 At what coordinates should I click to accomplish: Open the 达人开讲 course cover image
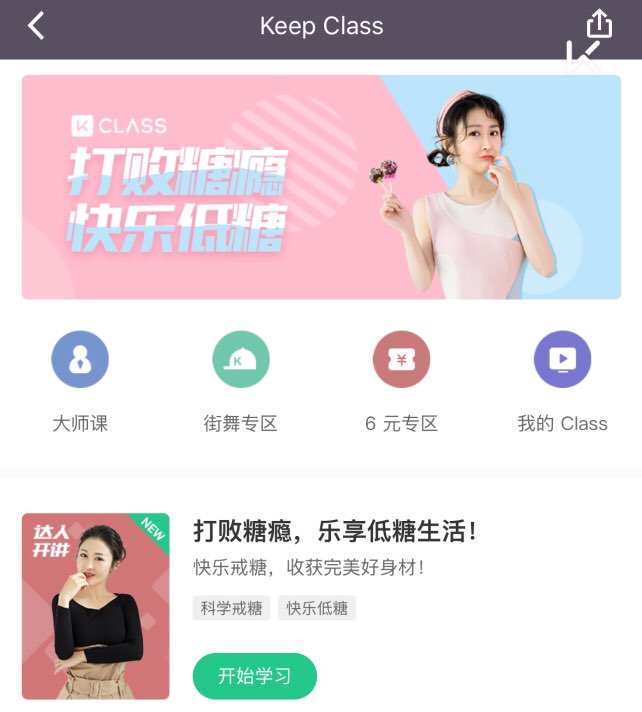point(96,606)
